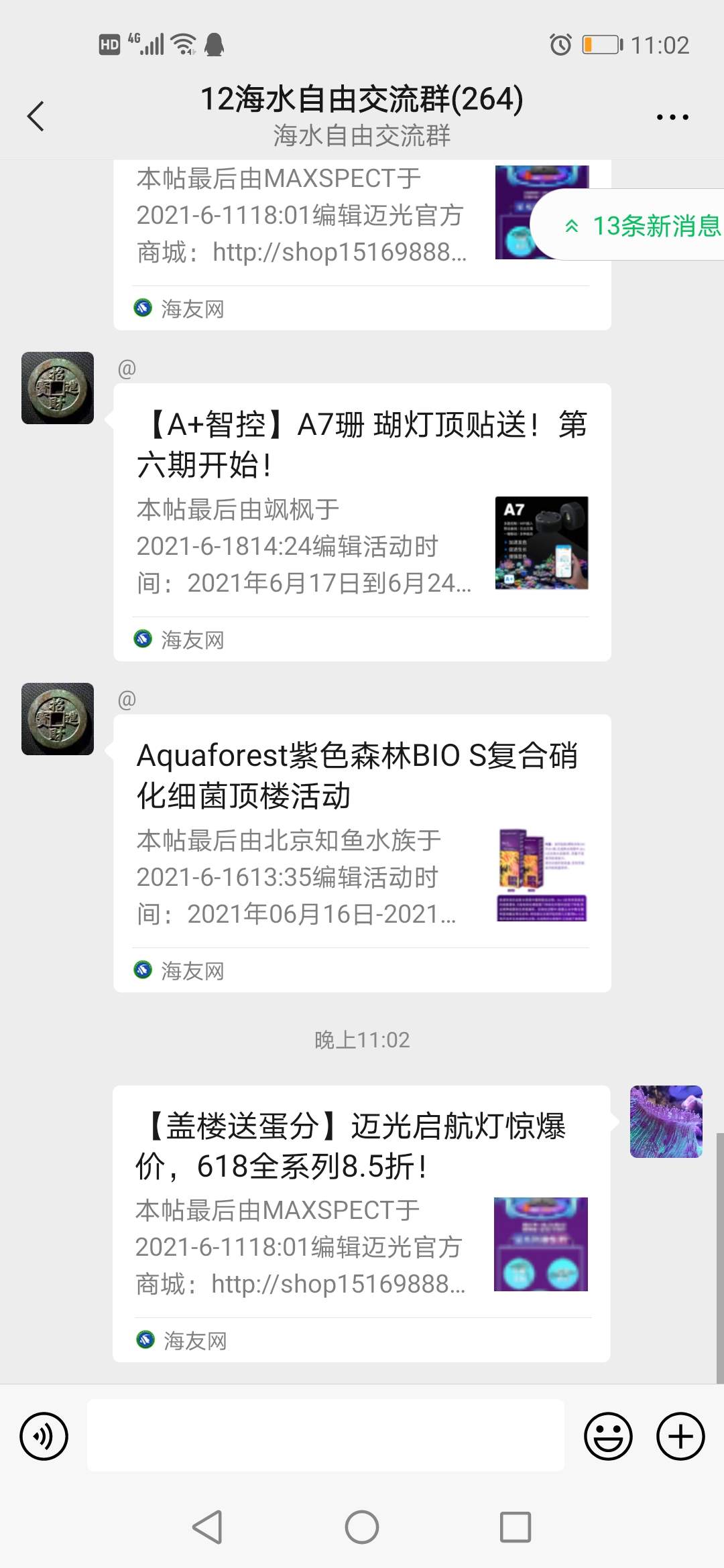
Task: Switch to voice message input
Action: pos(44,1435)
